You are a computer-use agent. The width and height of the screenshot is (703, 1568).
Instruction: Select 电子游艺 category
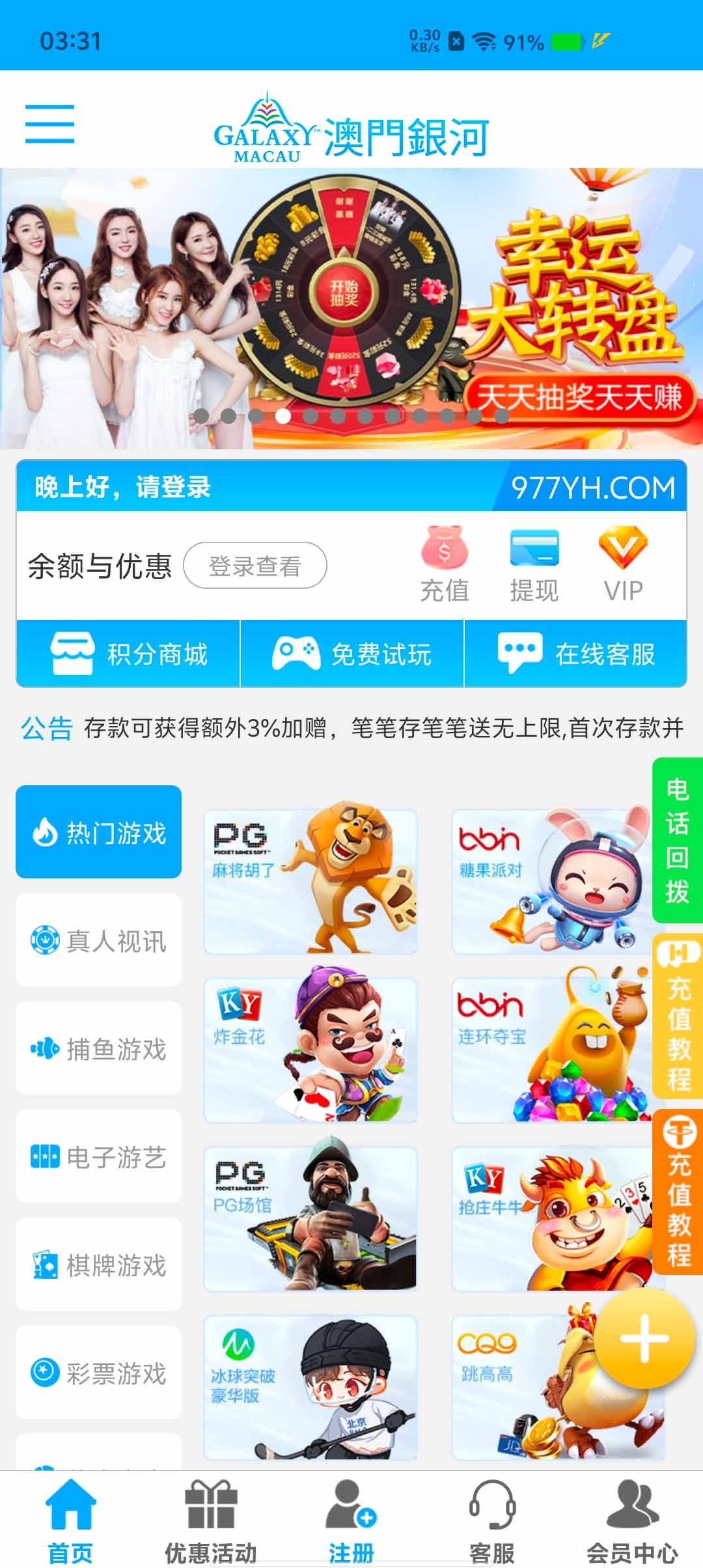(98, 1156)
